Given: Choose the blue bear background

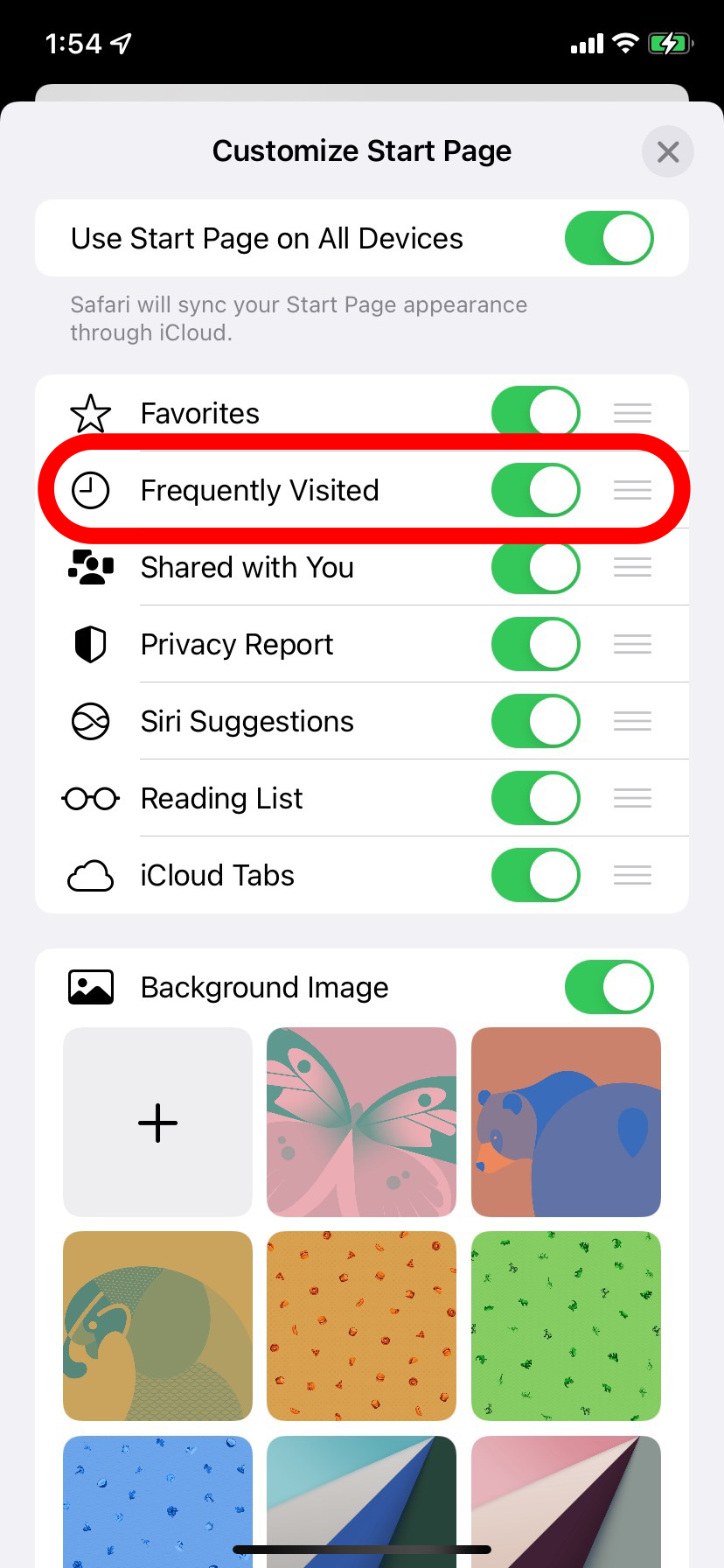Looking at the screenshot, I should point(566,1122).
